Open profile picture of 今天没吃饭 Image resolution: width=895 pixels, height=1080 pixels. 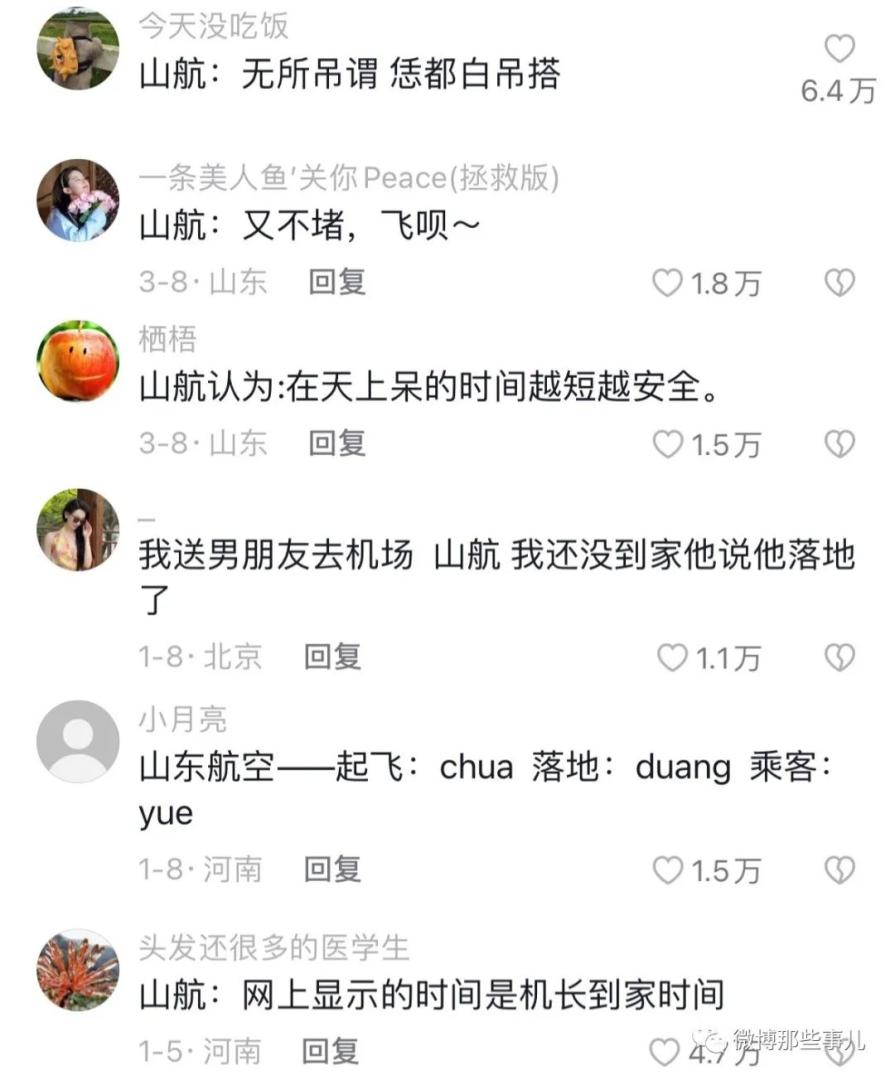(77, 48)
